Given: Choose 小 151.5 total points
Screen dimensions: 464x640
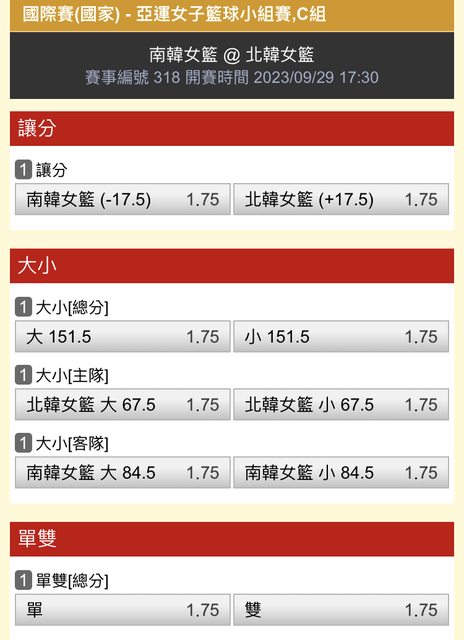Looking at the screenshot, I should [341, 336].
